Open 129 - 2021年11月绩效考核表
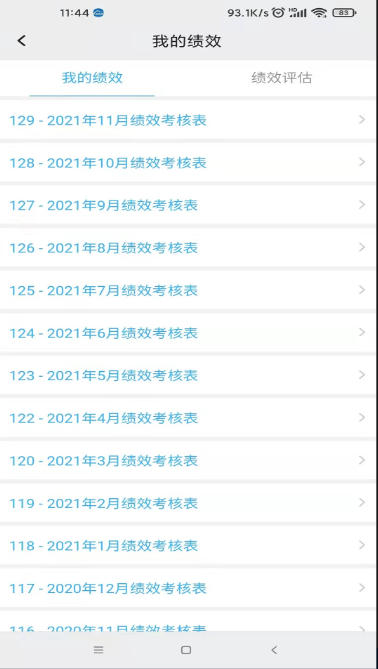 [x=188, y=120]
